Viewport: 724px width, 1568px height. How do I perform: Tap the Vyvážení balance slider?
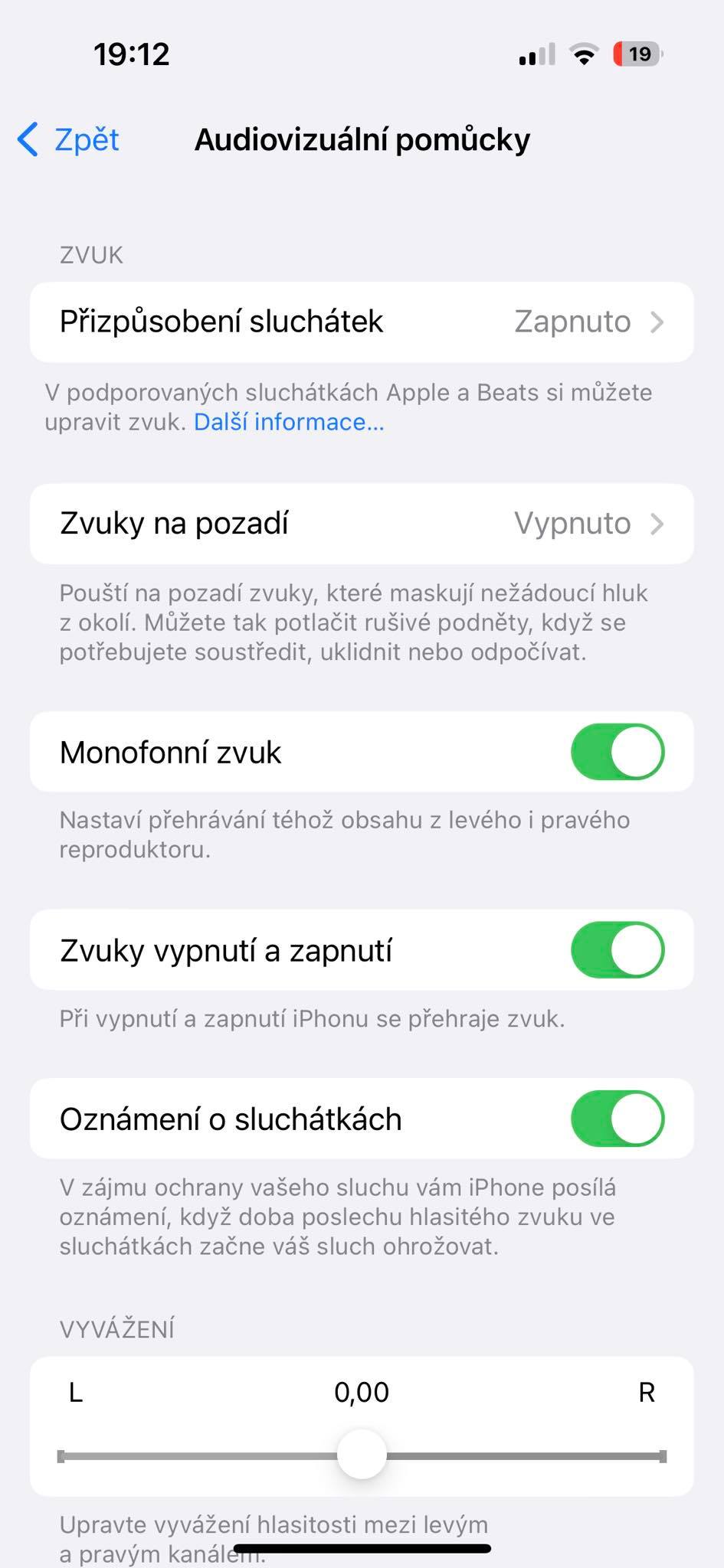point(362,1455)
